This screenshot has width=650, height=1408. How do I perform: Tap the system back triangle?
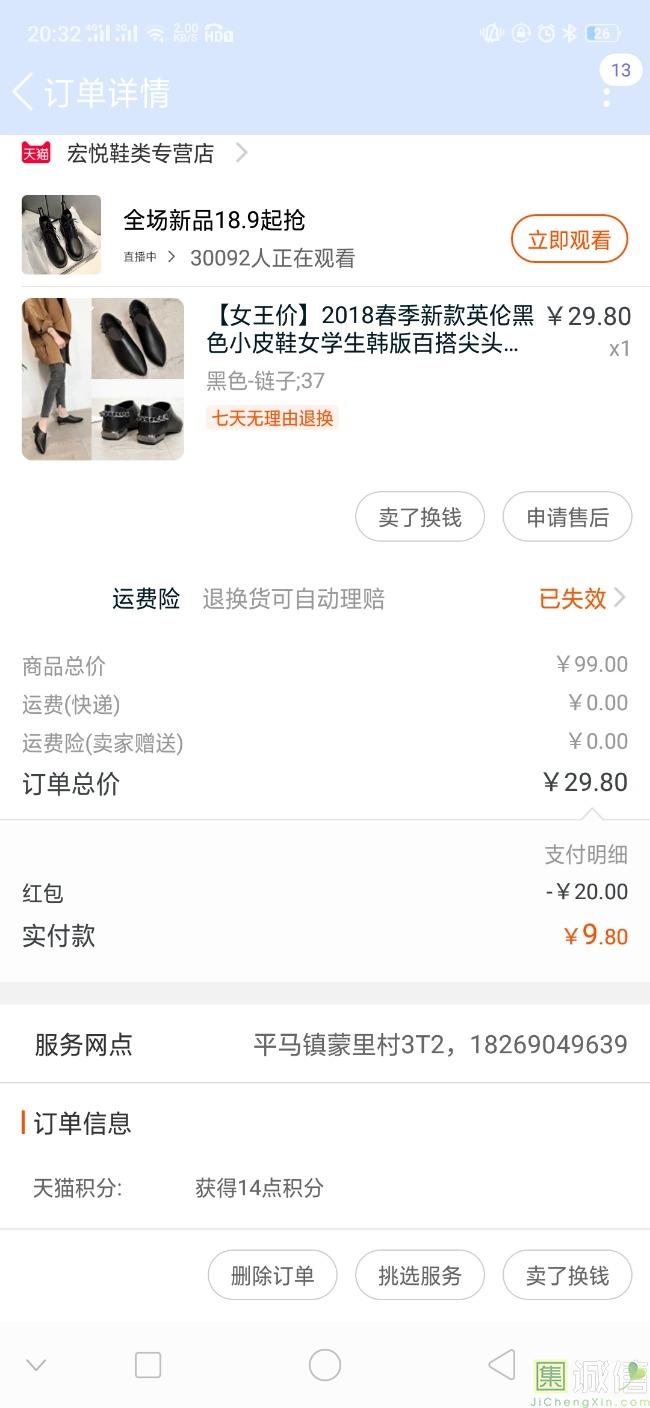coord(501,1364)
